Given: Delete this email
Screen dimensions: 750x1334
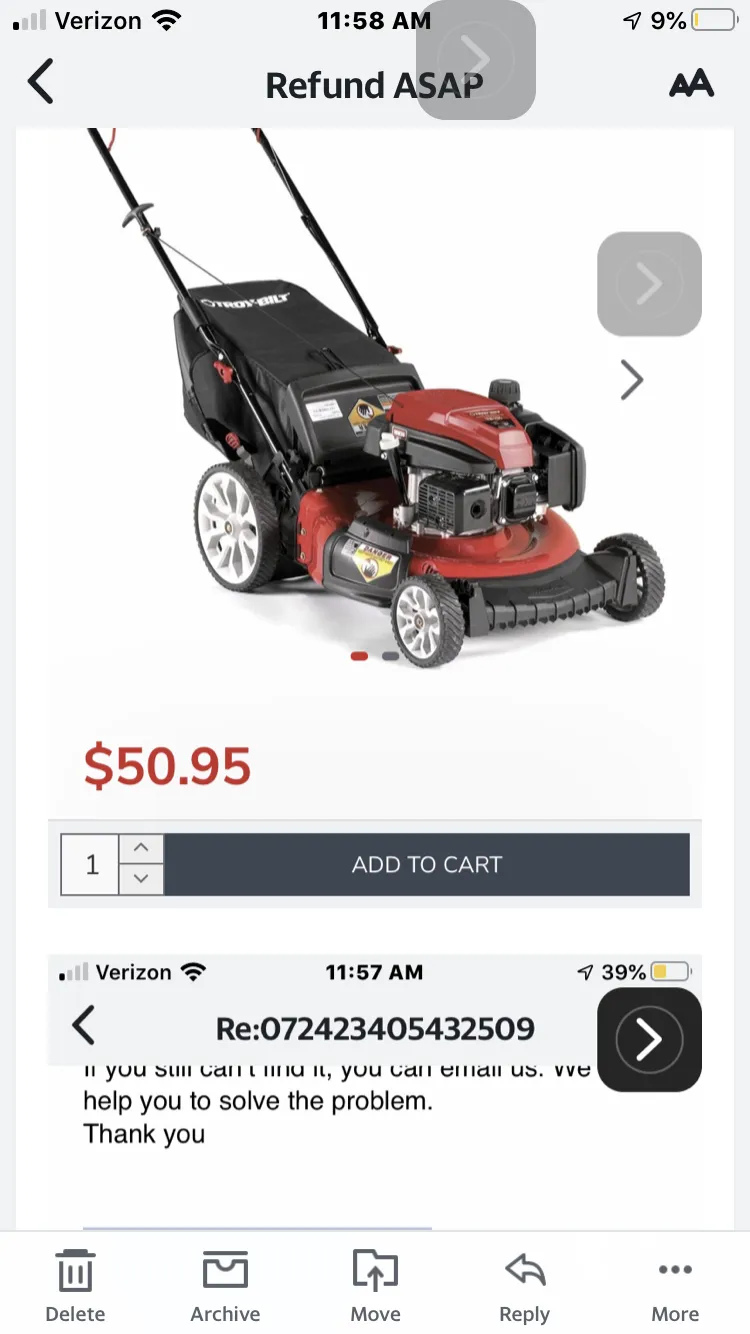Looking at the screenshot, I should click(x=75, y=1285).
